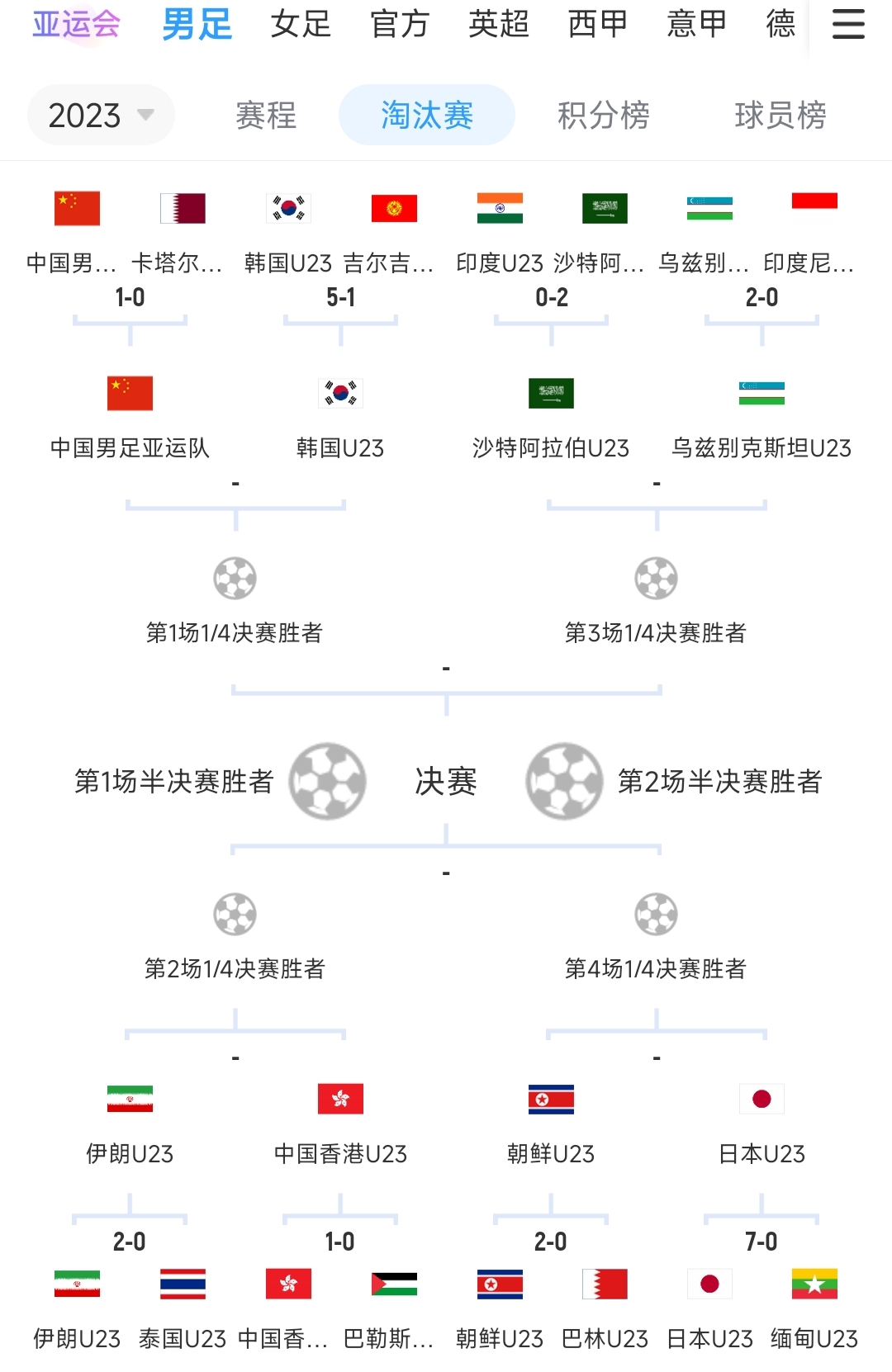Viewport: 892px width, 1372px height.
Task: Switch to 英超 league tab
Action: (499, 25)
